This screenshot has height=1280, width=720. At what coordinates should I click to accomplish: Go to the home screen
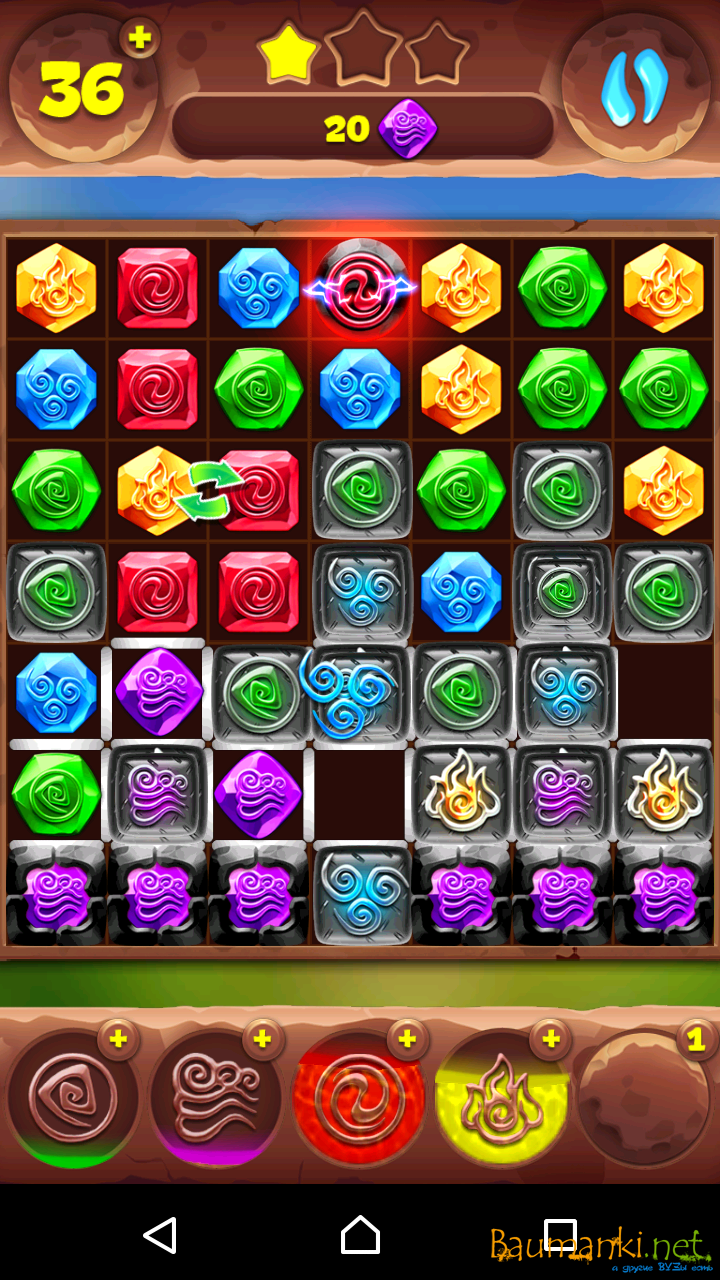tap(360, 1235)
